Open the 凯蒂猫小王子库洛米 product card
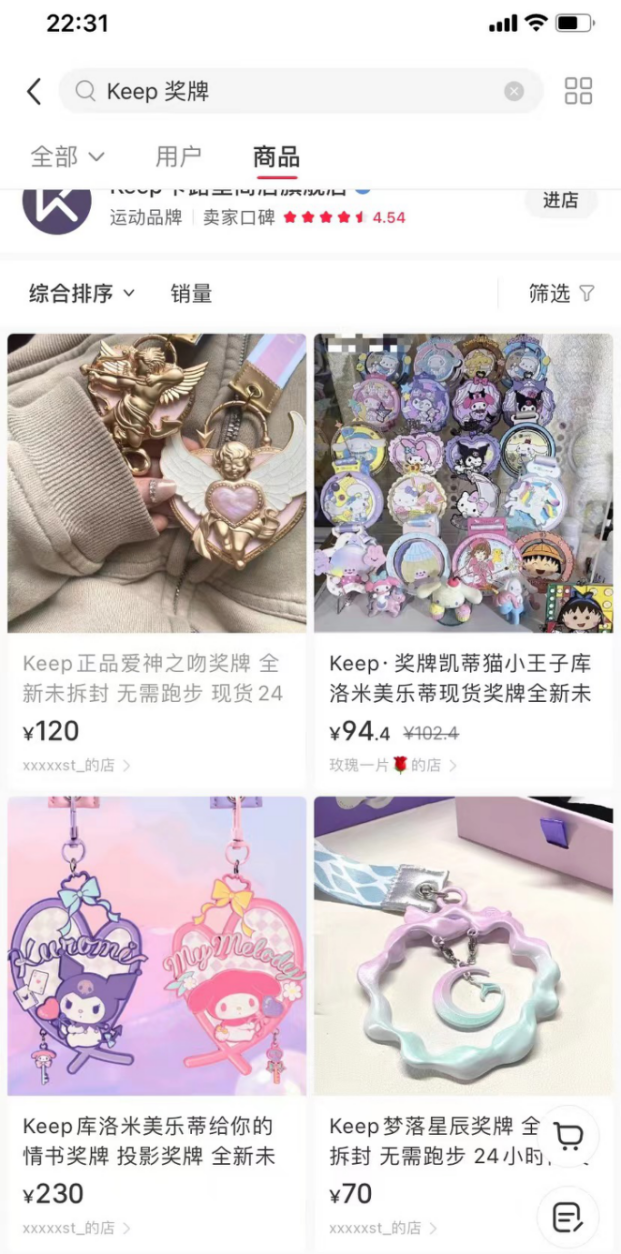 pyautogui.click(x=463, y=482)
